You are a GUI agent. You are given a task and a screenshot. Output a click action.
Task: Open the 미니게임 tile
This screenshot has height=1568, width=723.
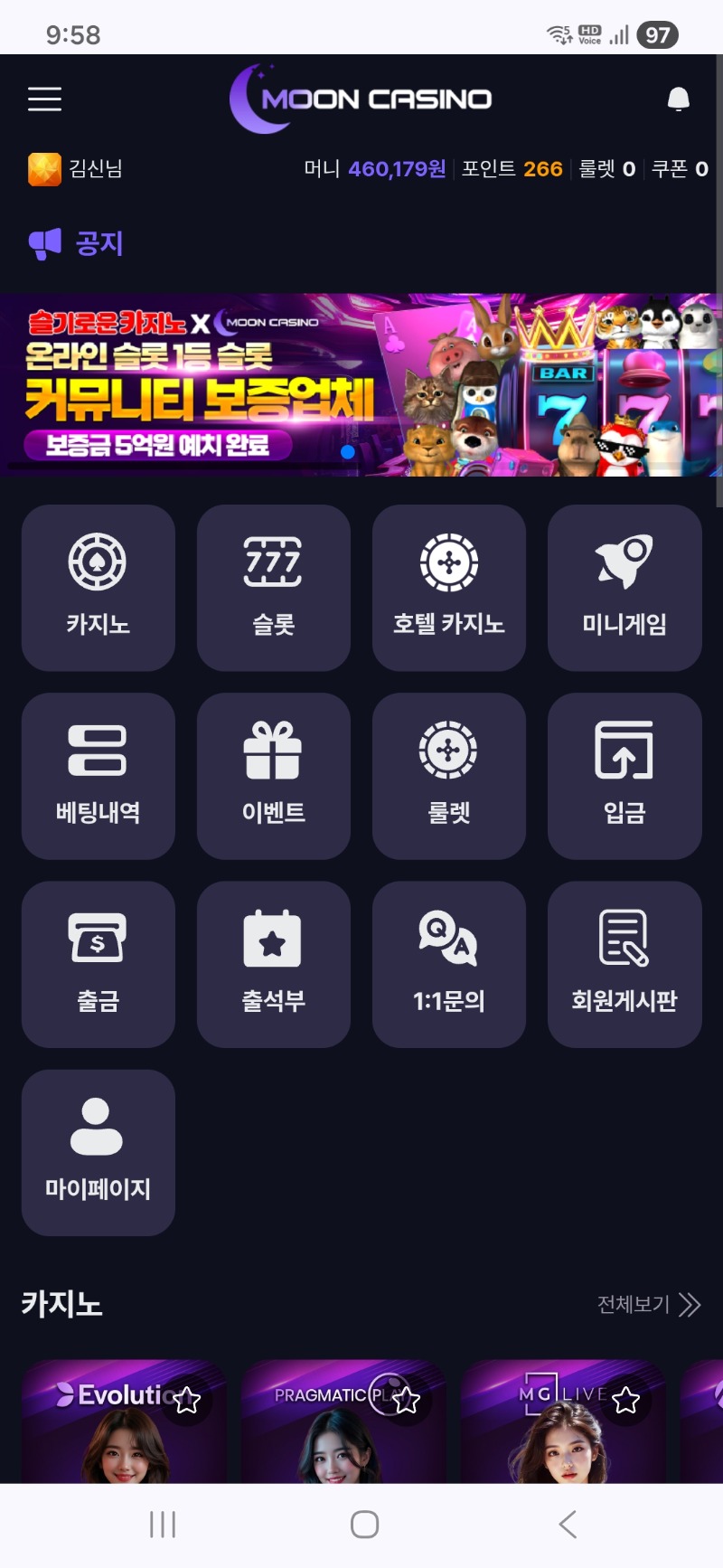click(x=624, y=588)
